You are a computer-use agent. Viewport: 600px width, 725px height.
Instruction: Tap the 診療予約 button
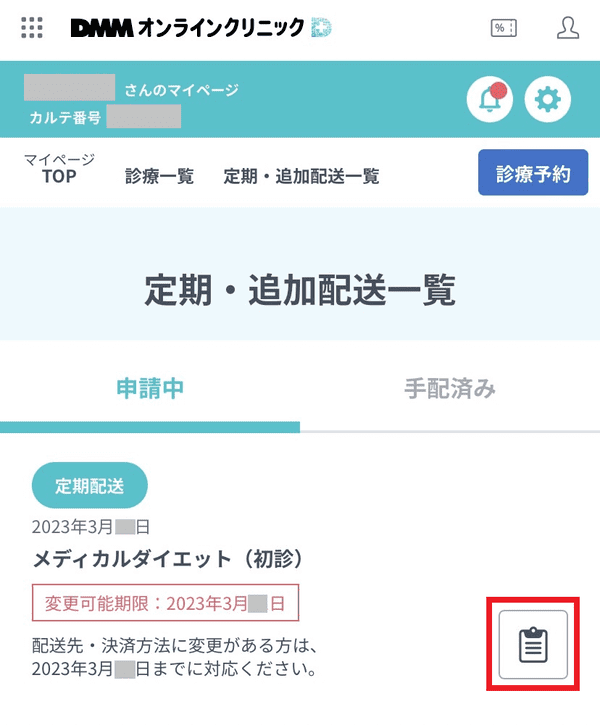532,173
